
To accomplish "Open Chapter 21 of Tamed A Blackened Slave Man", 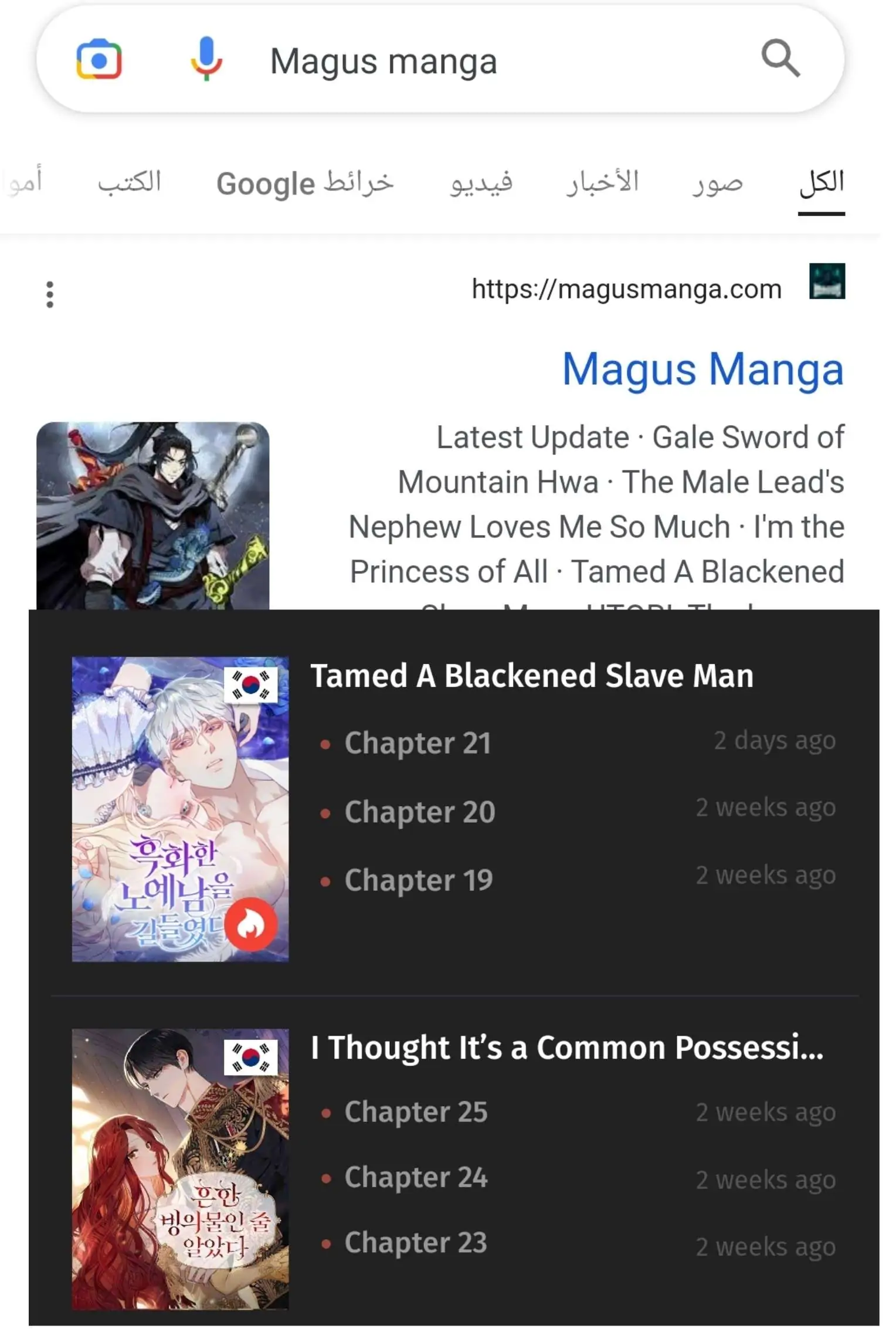I will pos(418,743).
